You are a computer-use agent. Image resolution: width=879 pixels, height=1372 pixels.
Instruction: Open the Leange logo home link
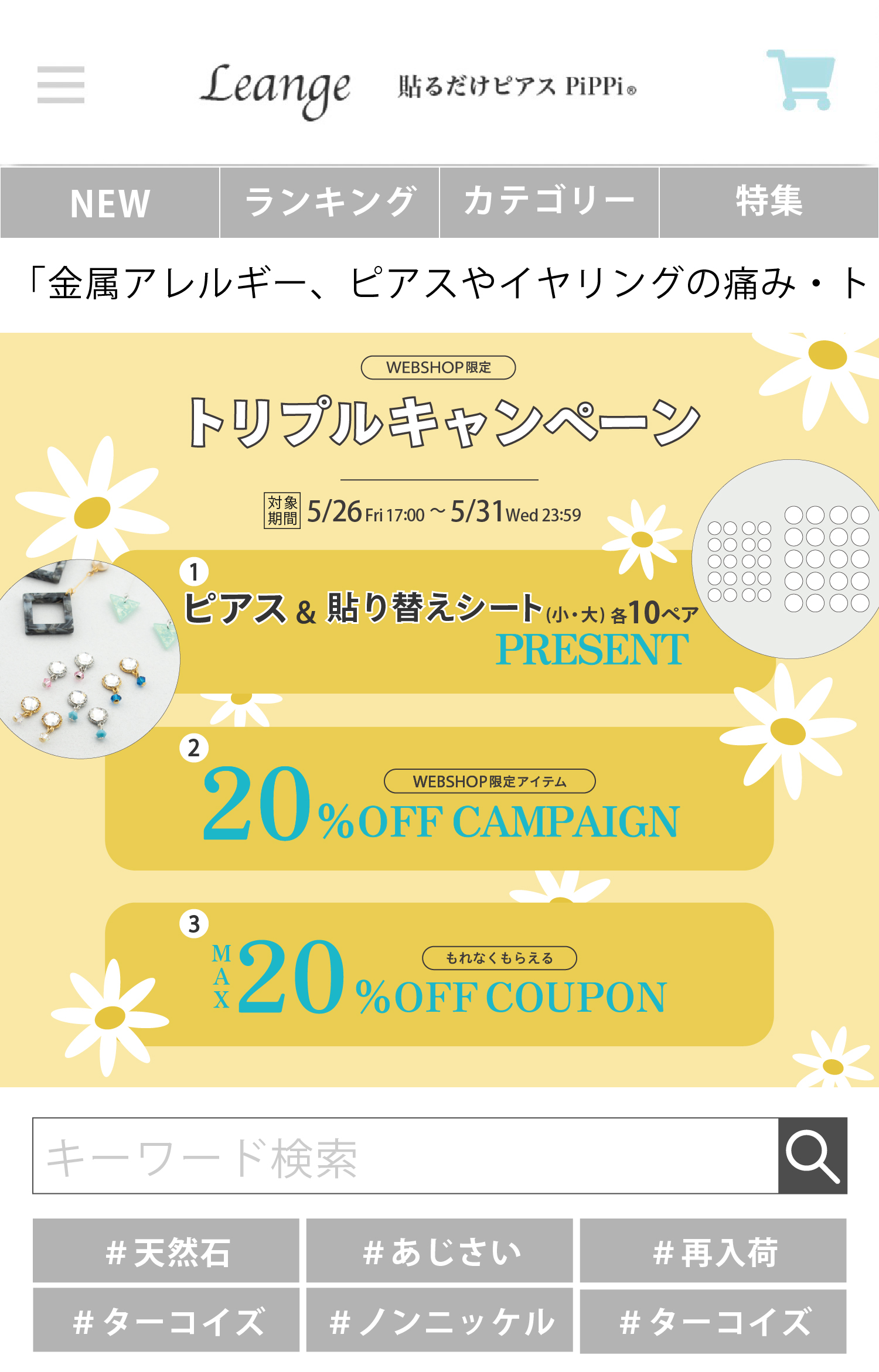(x=275, y=88)
